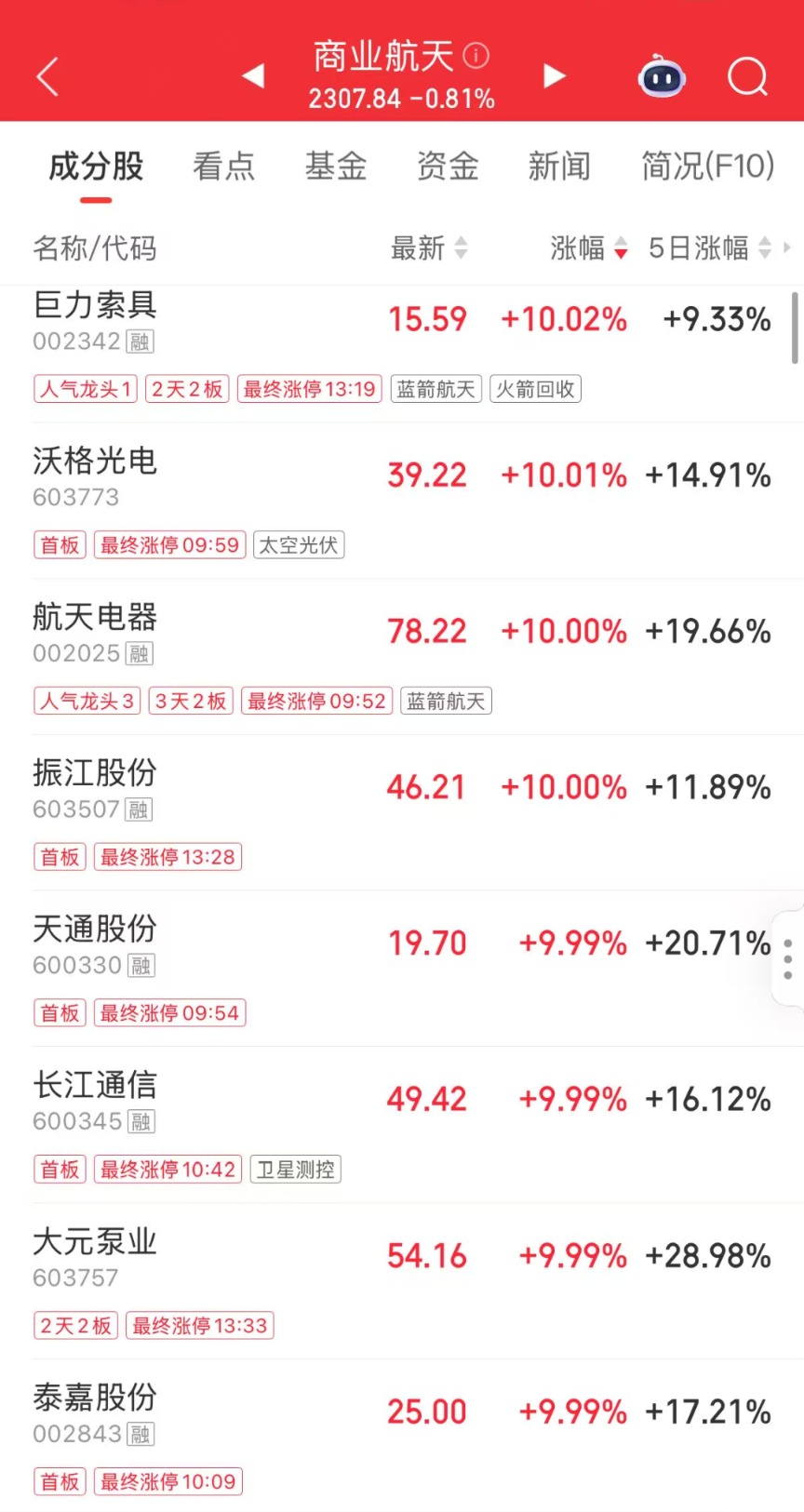View info icon beside 商业航天

[x=476, y=56]
